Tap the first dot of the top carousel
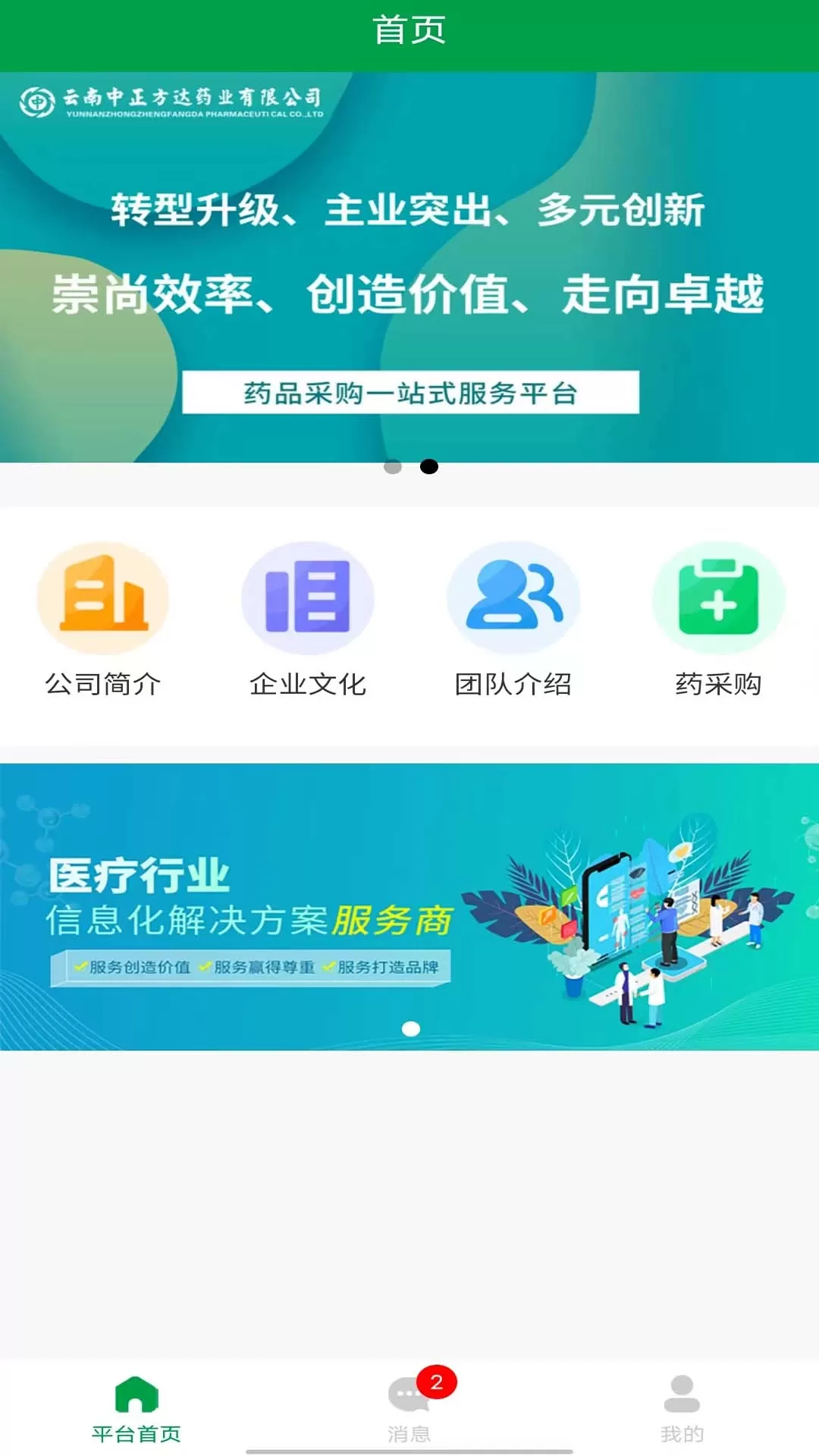 pos(393,466)
